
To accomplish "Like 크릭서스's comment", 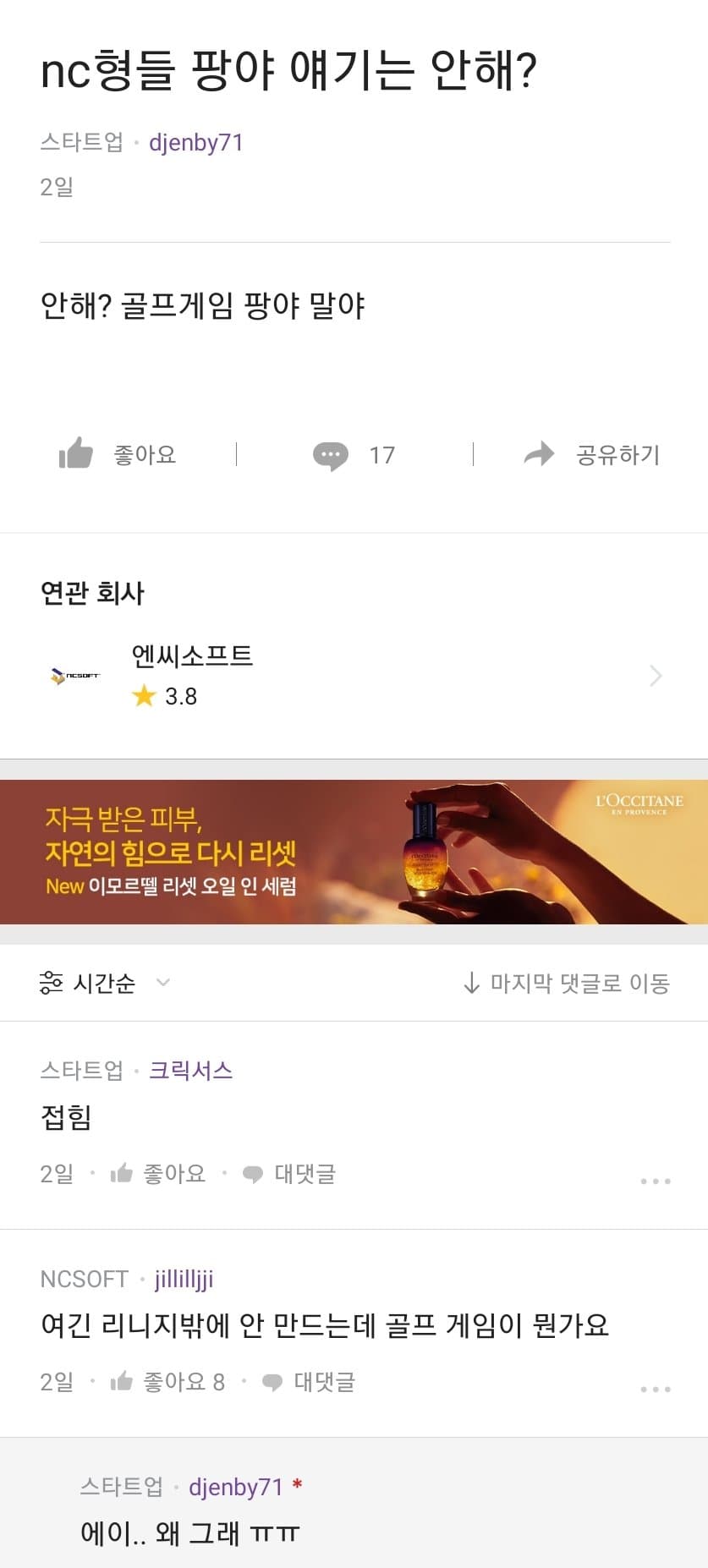I will [159, 1174].
